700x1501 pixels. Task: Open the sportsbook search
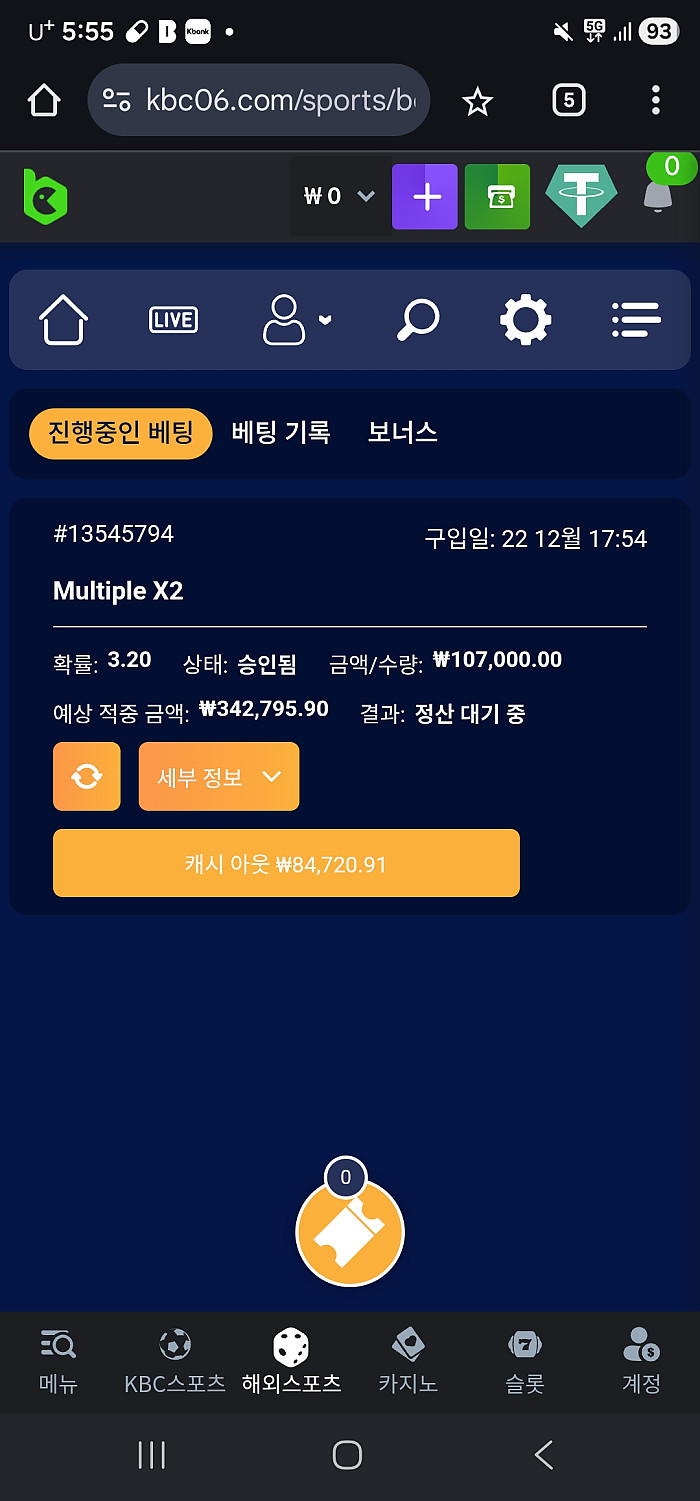coord(417,320)
